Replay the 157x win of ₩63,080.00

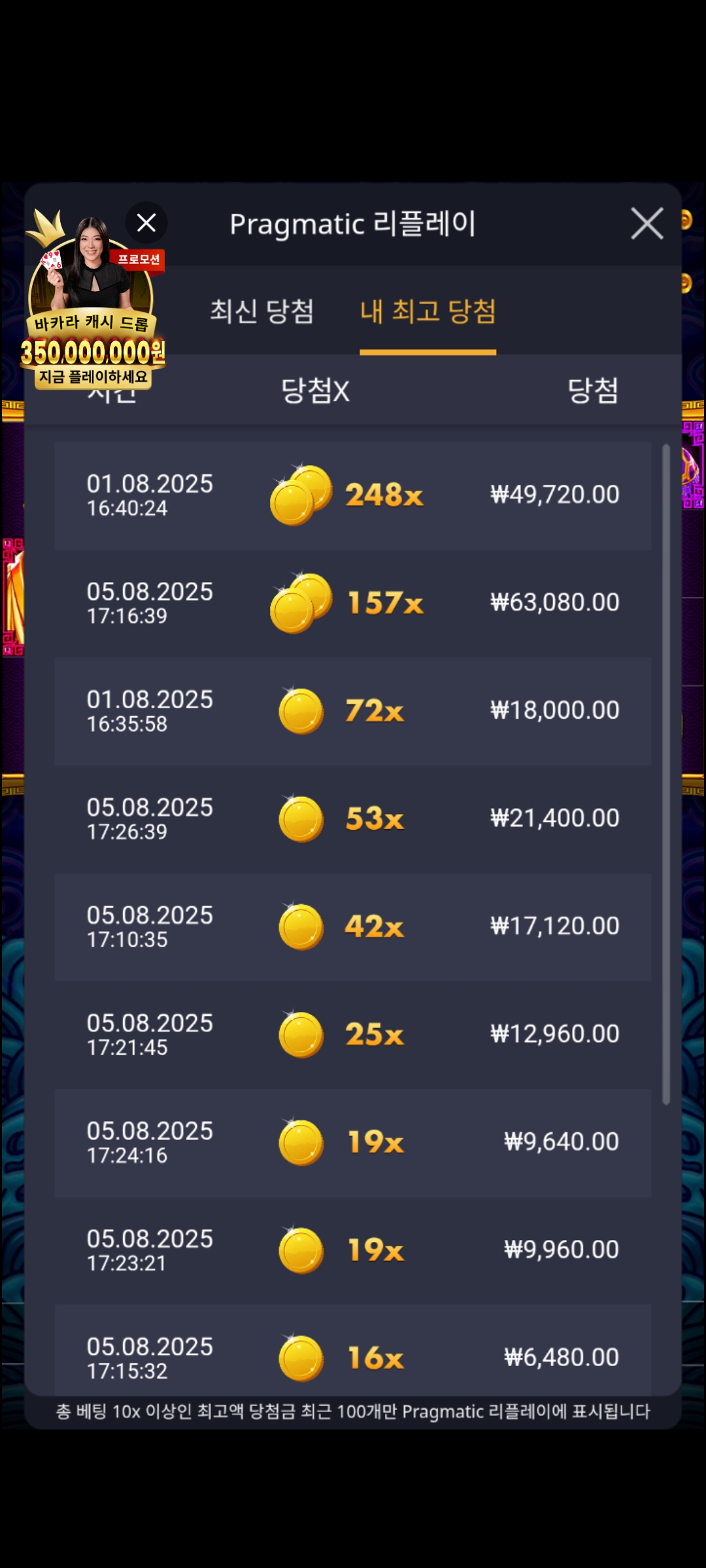tap(353, 603)
